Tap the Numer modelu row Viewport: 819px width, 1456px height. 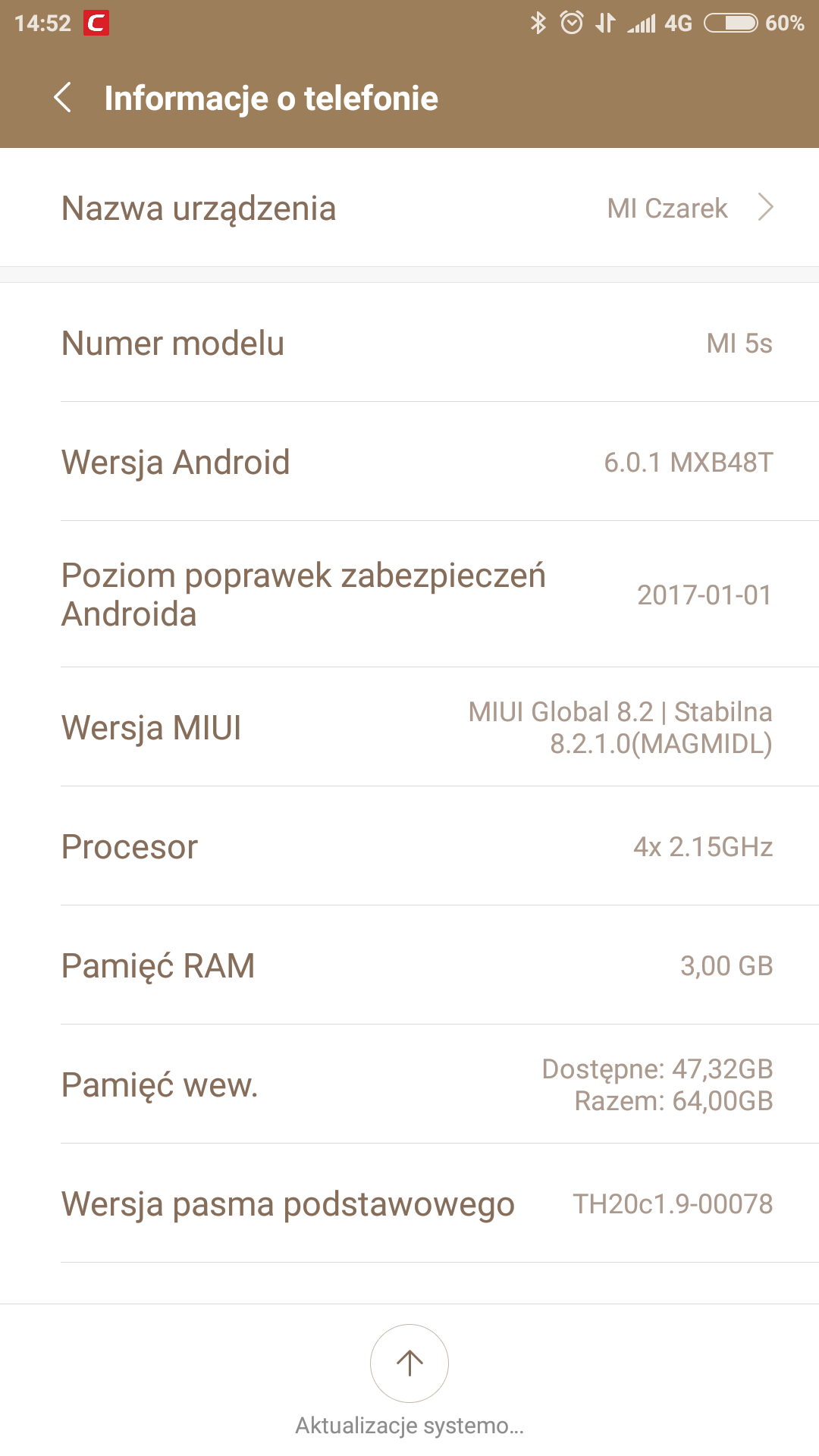click(409, 343)
